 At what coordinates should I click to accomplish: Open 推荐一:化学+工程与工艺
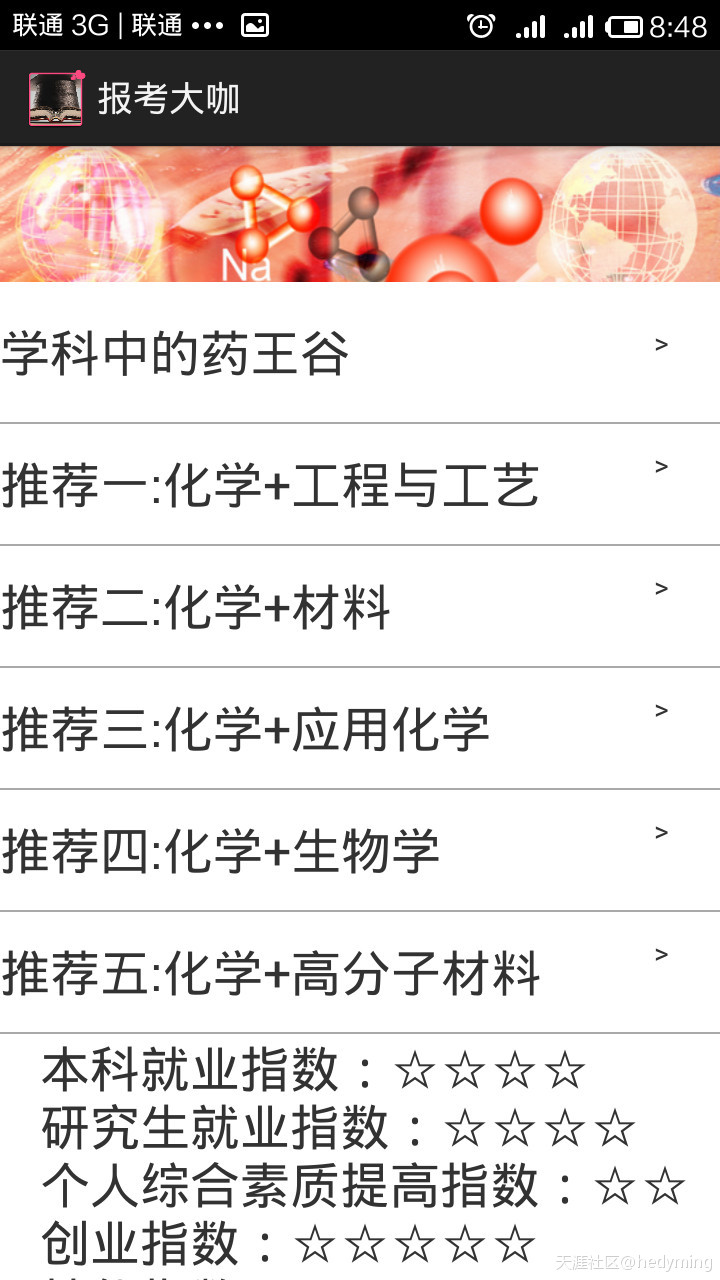pyautogui.click(x=360, y=485)
